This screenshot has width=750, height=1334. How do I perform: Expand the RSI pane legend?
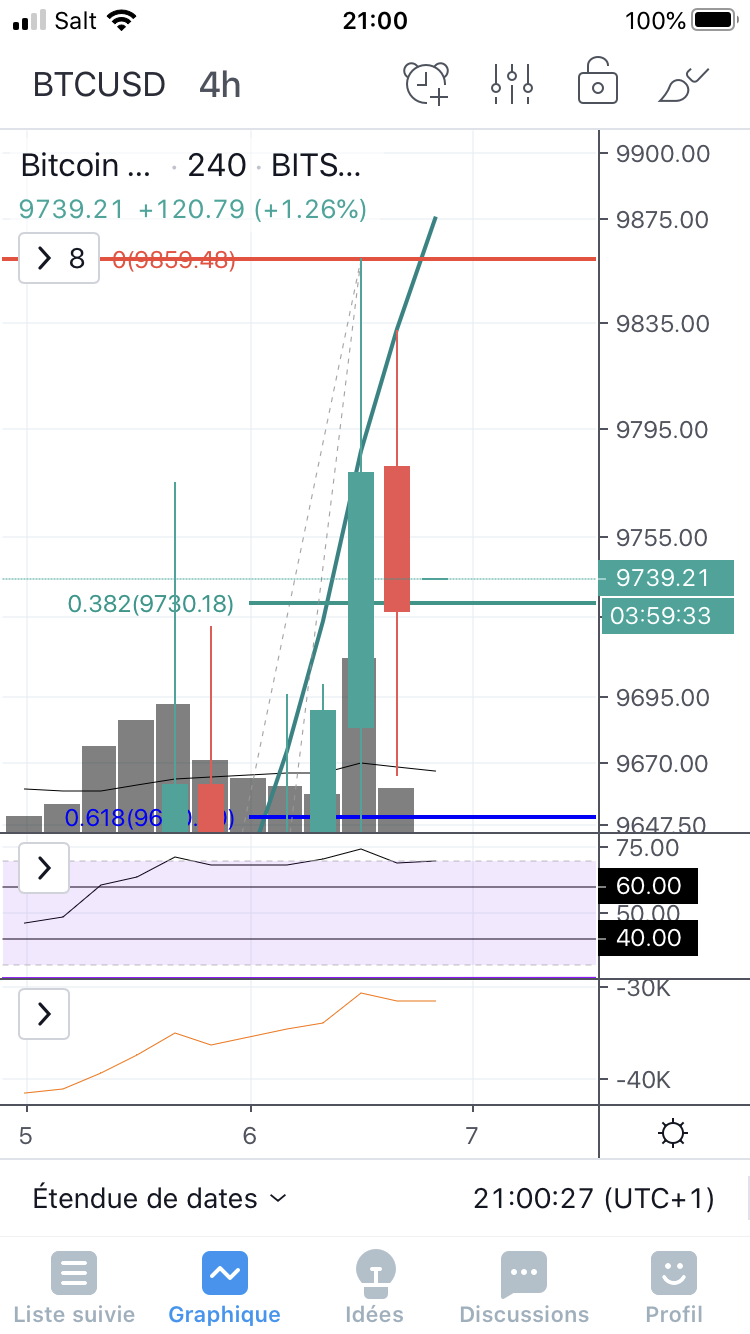click(44, 868)
